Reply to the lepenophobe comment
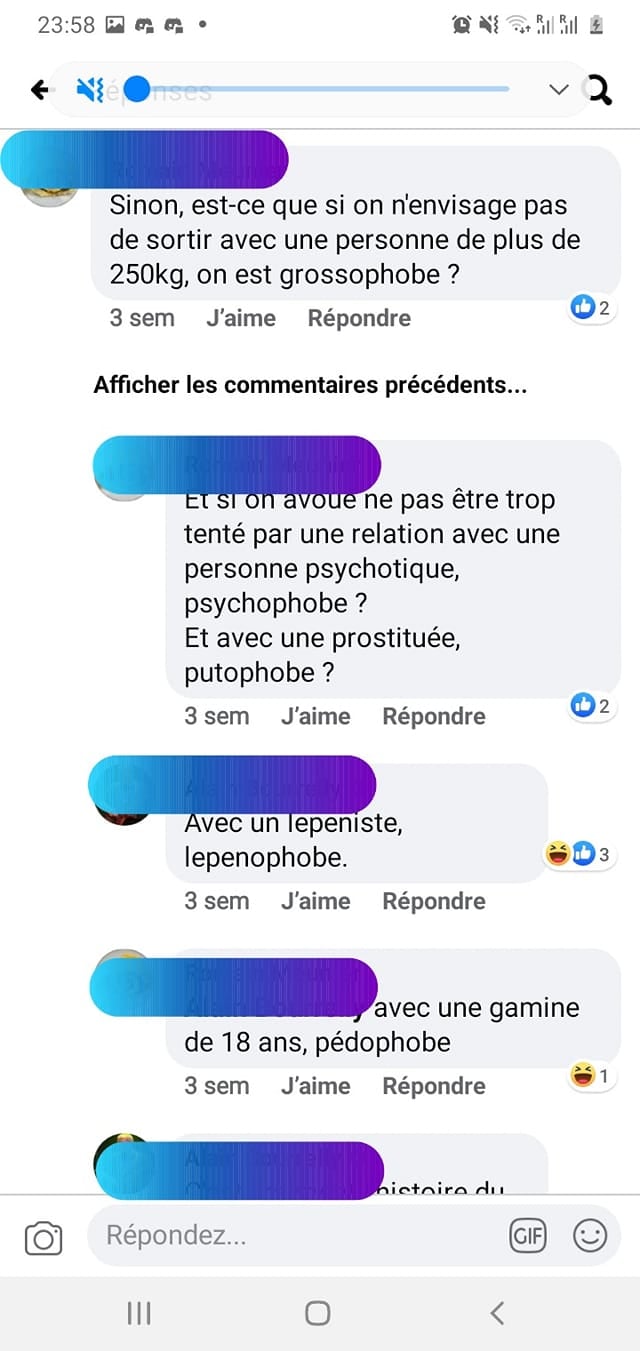The height and width of the screenshot is (1351, 640). 434,901
